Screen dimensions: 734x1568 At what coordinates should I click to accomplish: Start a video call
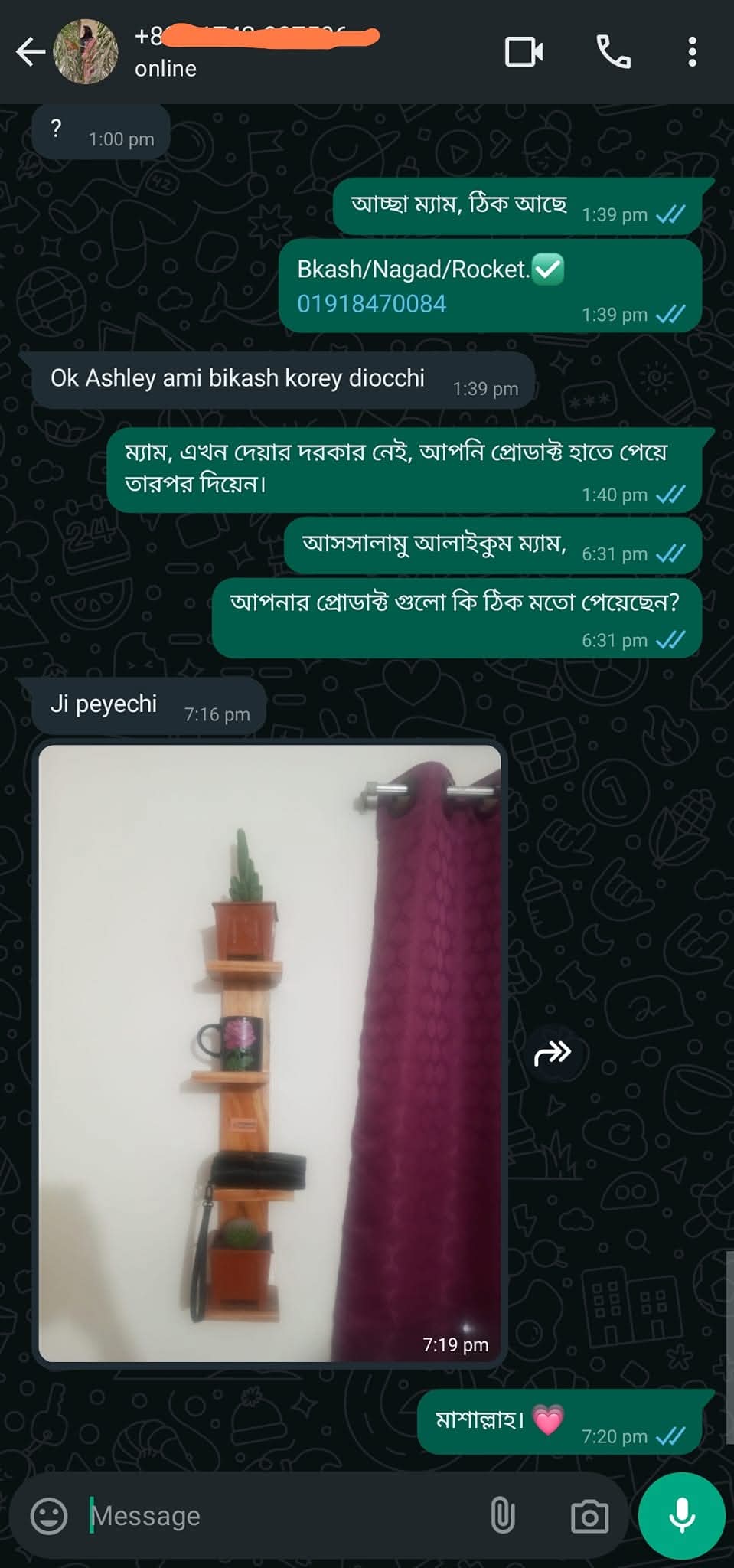(524, 52)
